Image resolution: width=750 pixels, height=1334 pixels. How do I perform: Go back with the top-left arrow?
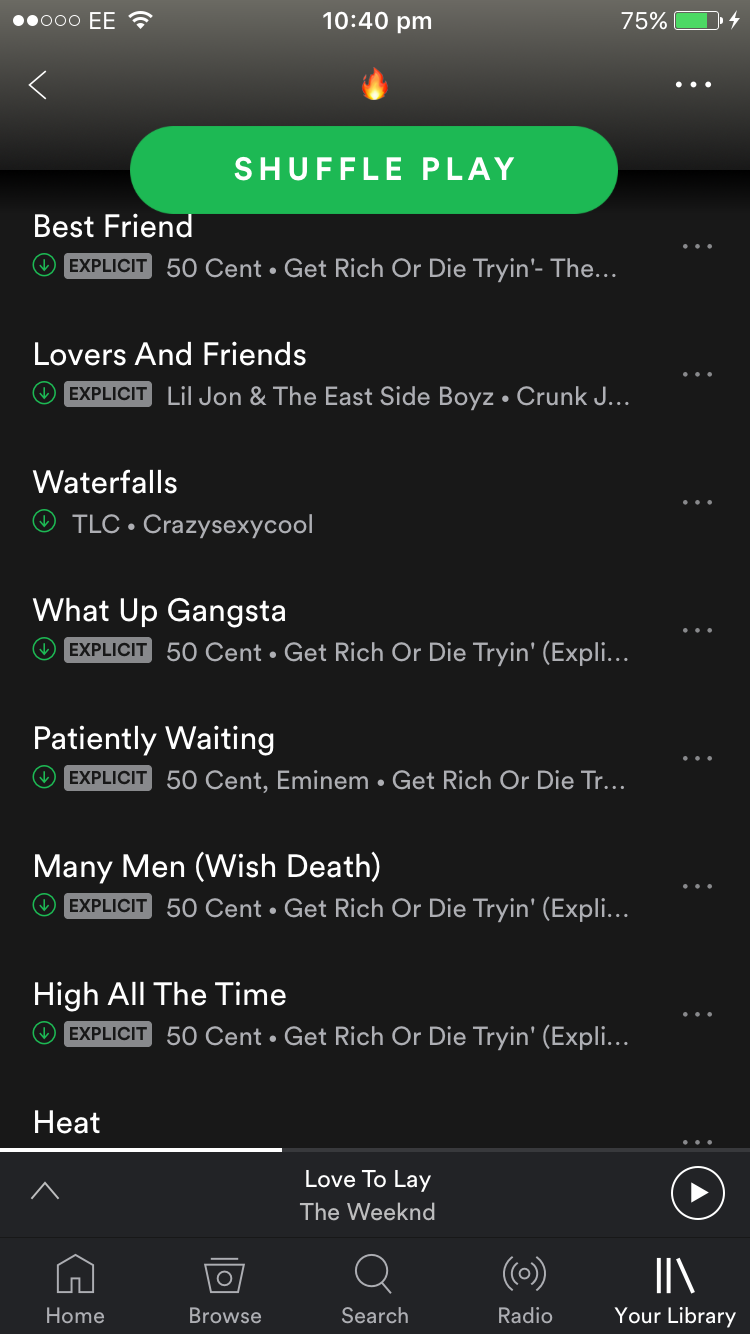click(x=38, y=85)
